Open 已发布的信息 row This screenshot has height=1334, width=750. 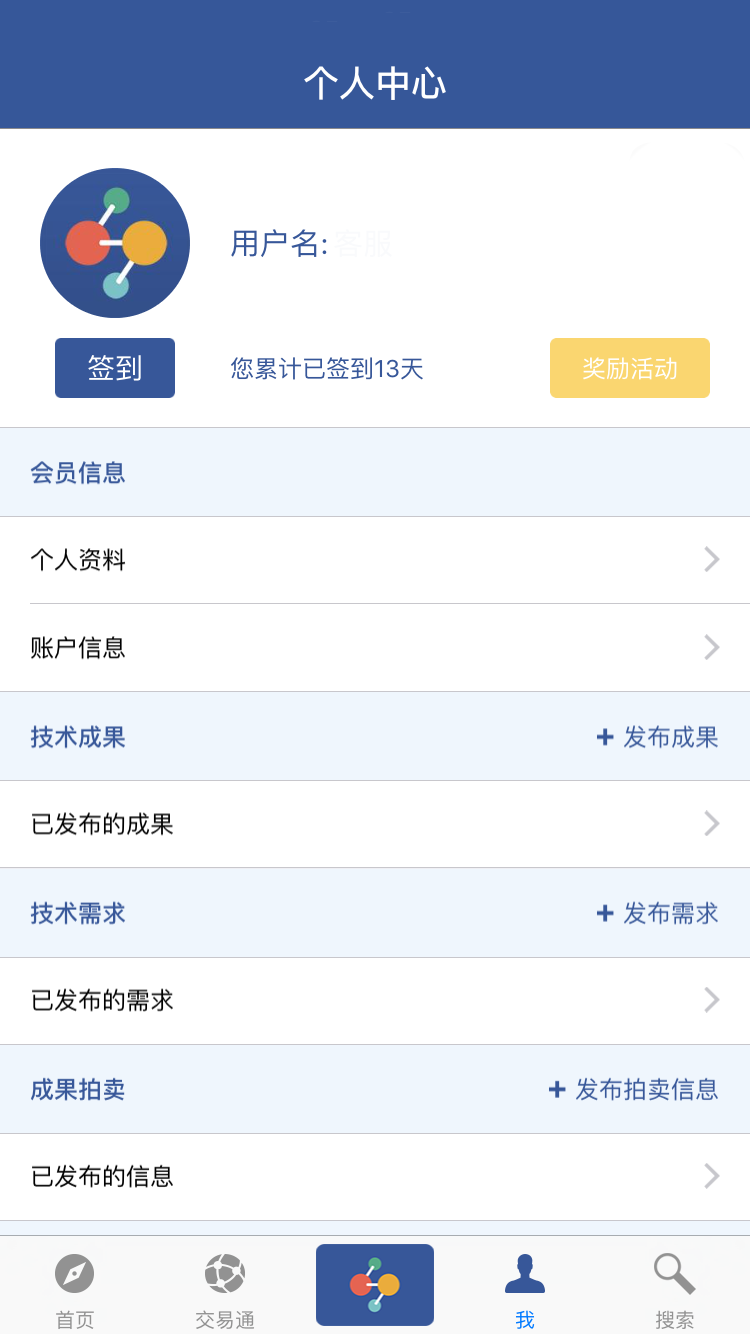point(375,1176)
